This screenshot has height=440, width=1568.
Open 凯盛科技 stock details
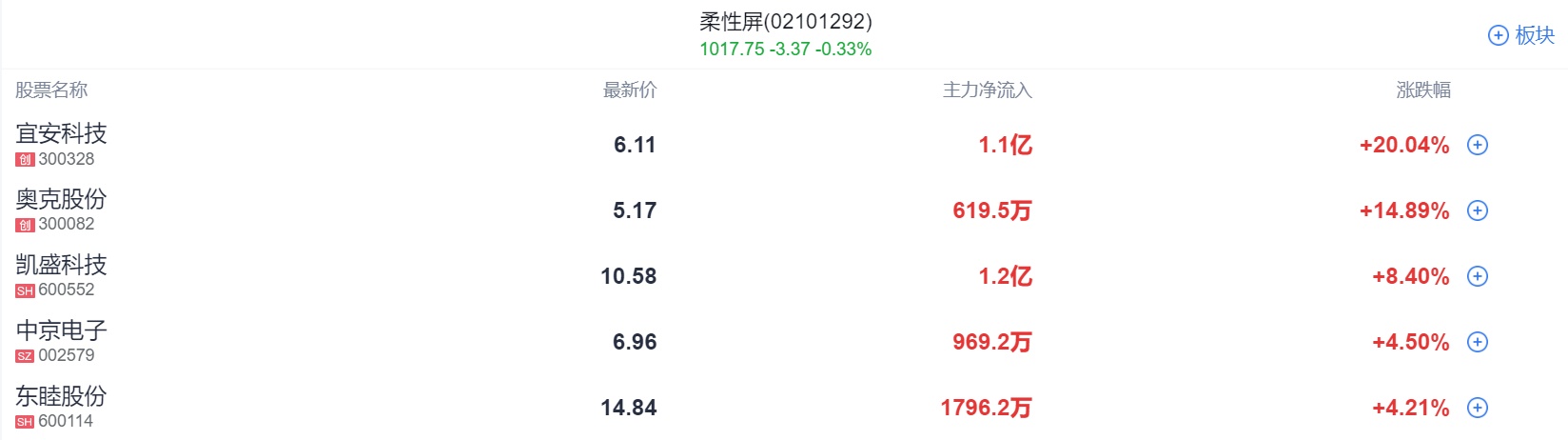(61, 266)
